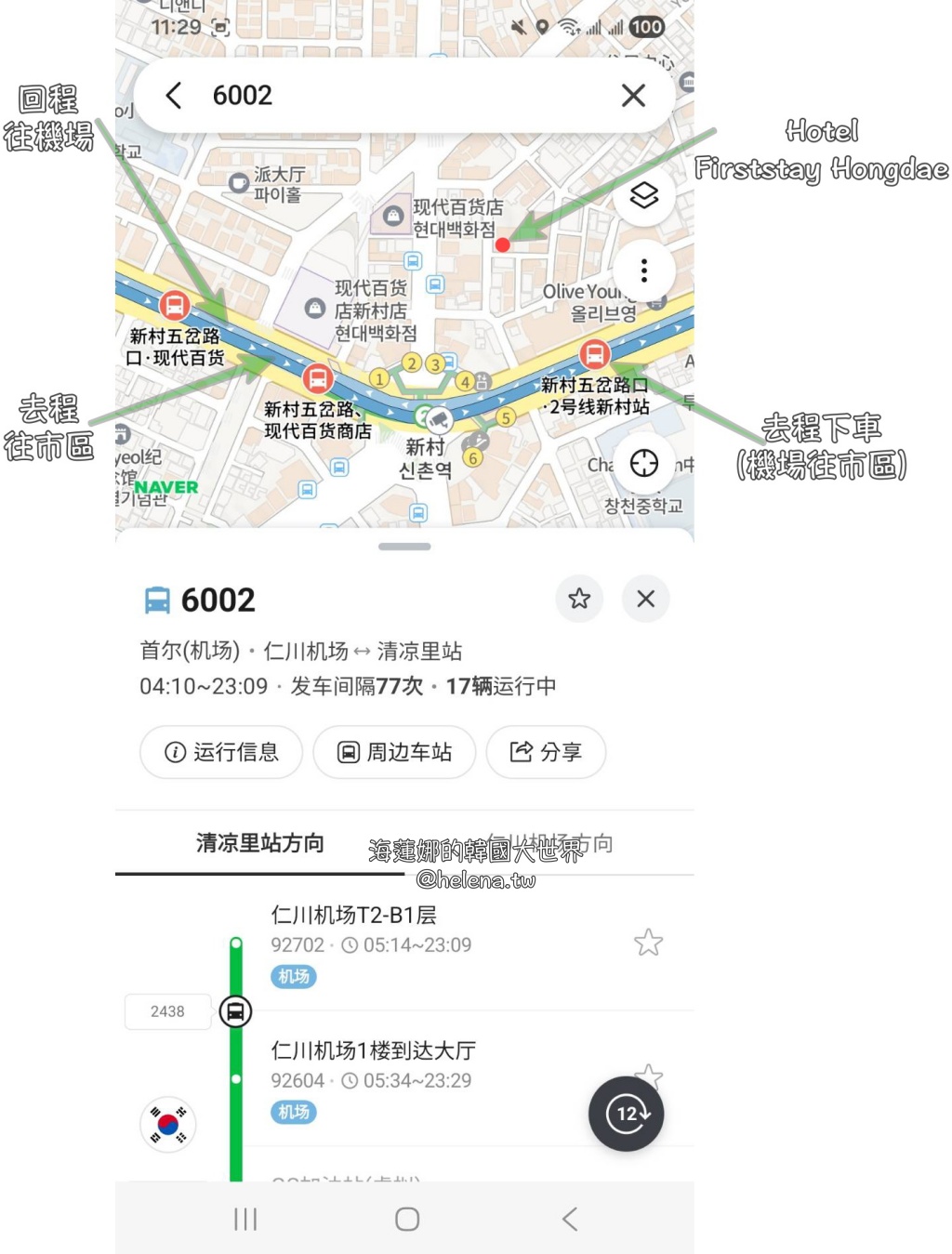
Task: Favorite the 6002 route with the star
Action: [x=579, y=600]
